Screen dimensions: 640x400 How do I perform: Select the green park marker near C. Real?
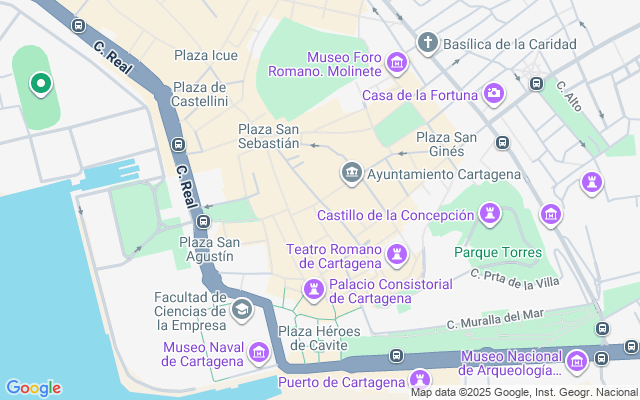(40, 84)
